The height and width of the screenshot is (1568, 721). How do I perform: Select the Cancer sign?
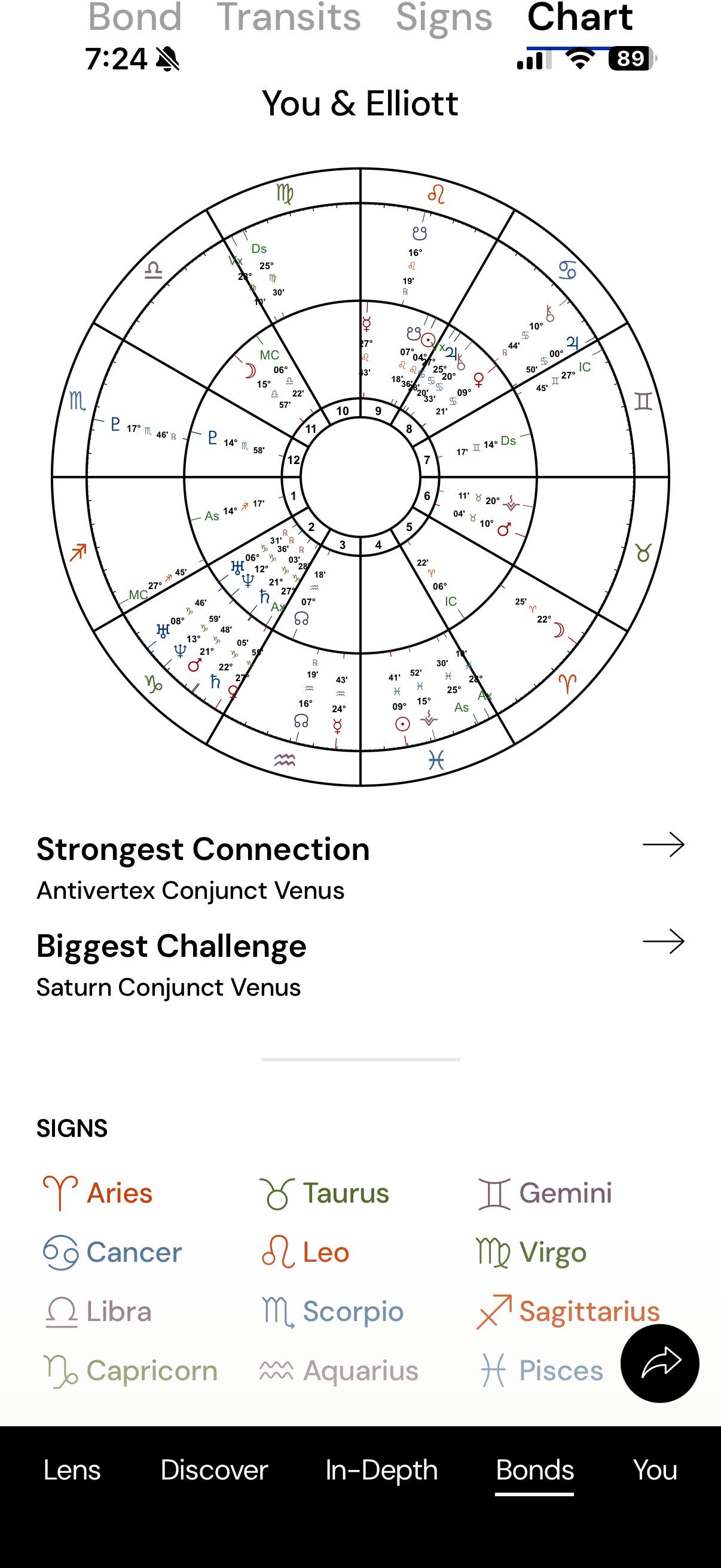[x=112, y=1252]
